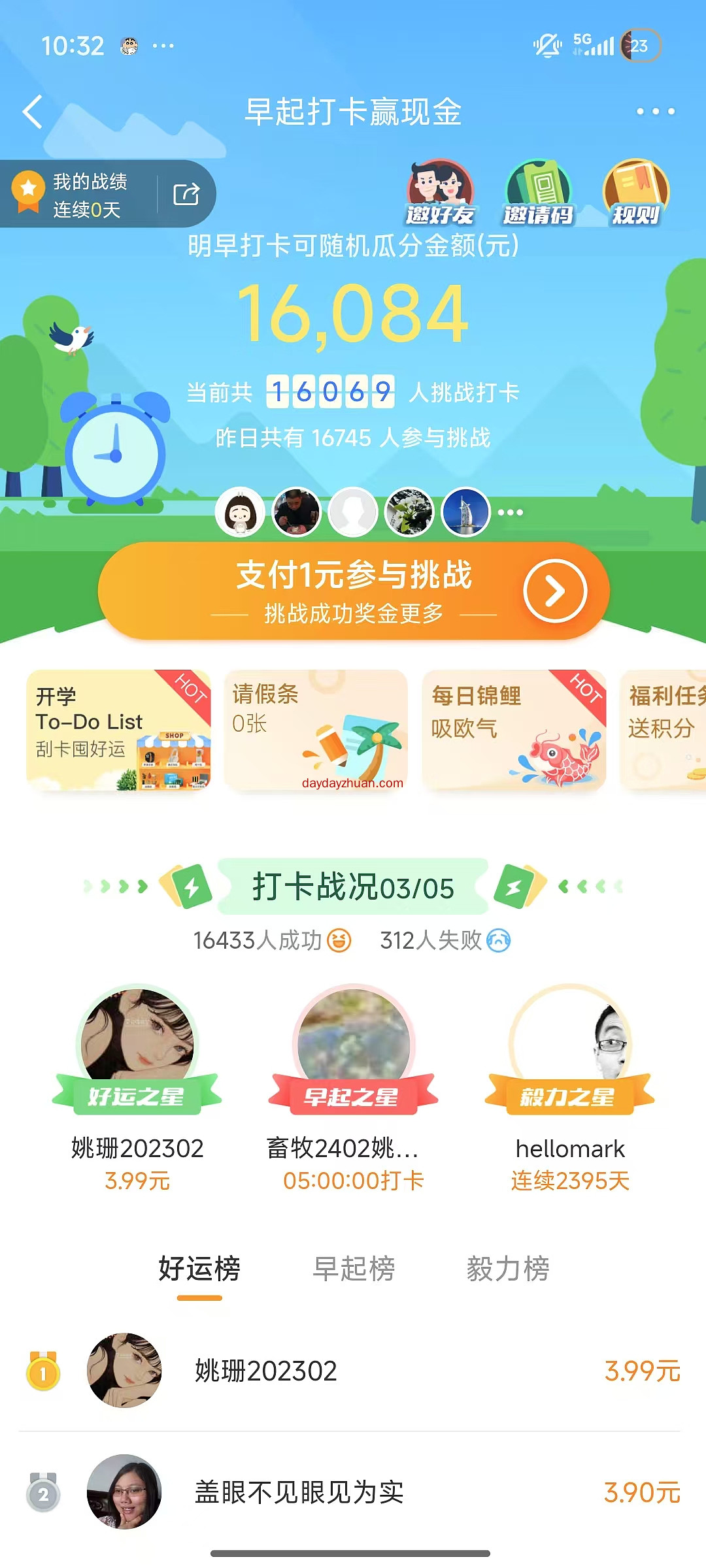View more participants via the three dots
706x1568 pixels.
click(511, 512)
